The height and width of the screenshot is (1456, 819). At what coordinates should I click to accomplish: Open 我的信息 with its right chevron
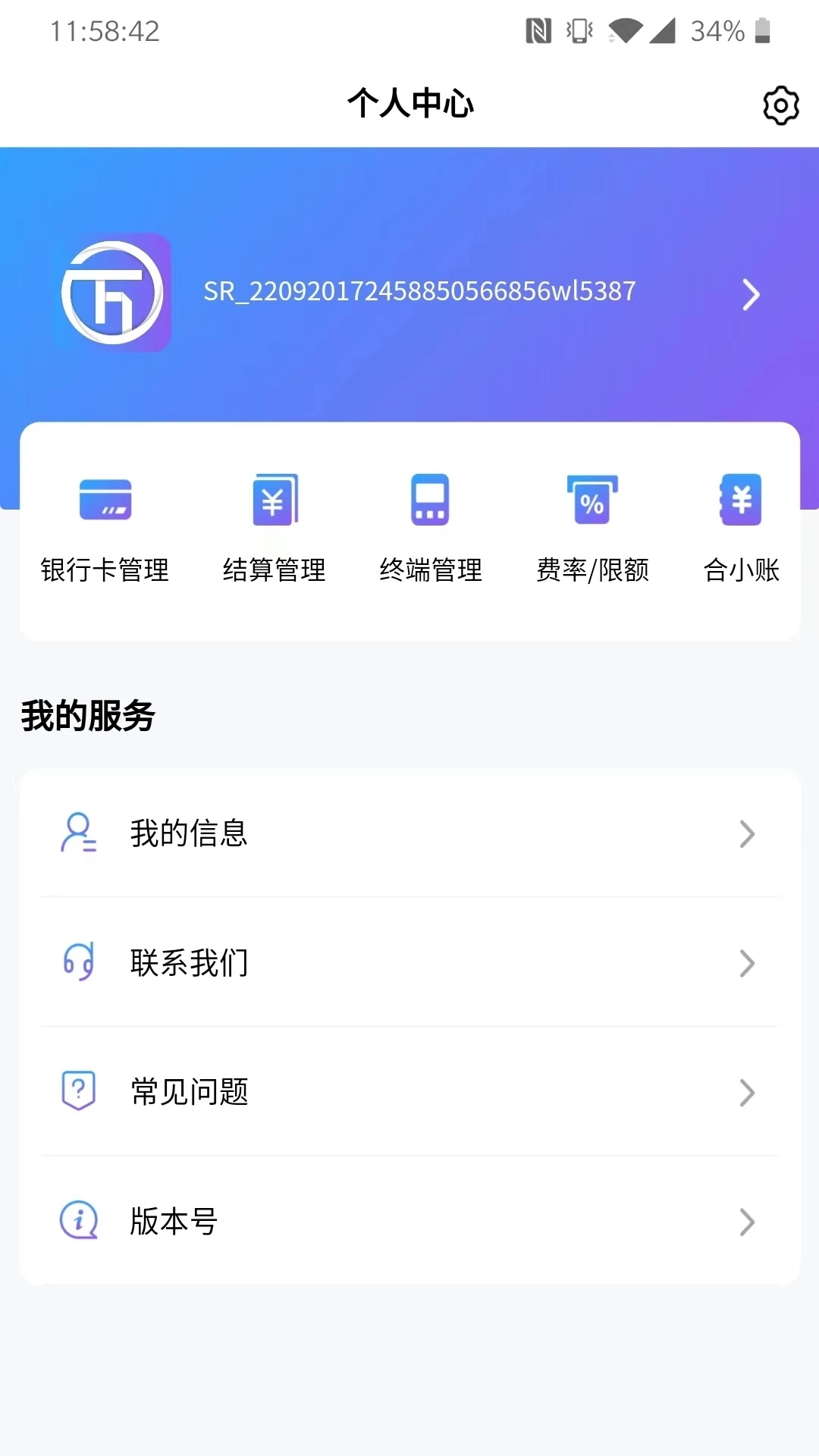coord(747,834)
